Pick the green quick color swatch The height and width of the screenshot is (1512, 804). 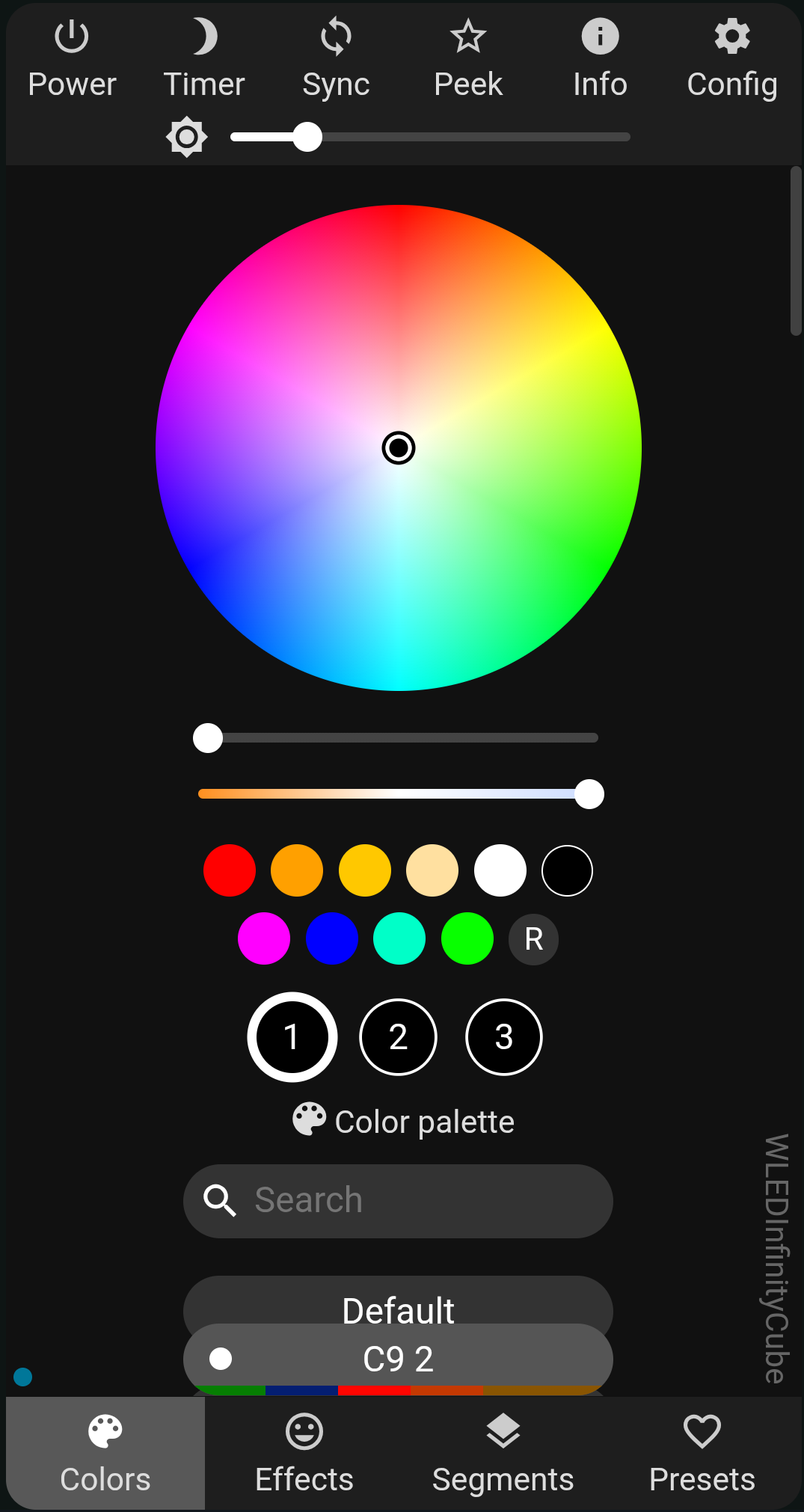[467, 938]
